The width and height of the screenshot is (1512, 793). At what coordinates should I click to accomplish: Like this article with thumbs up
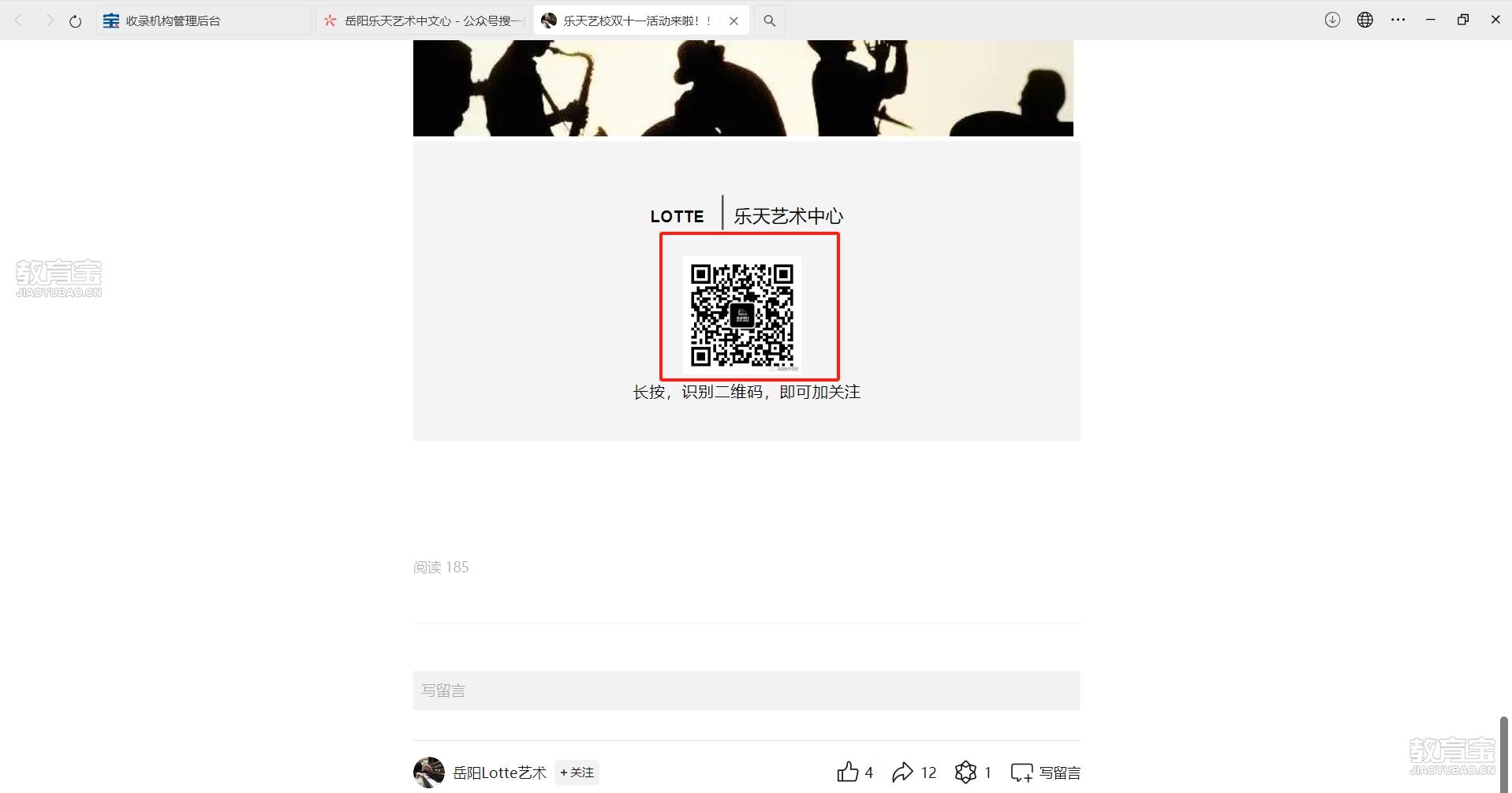(x=848, y=772)
